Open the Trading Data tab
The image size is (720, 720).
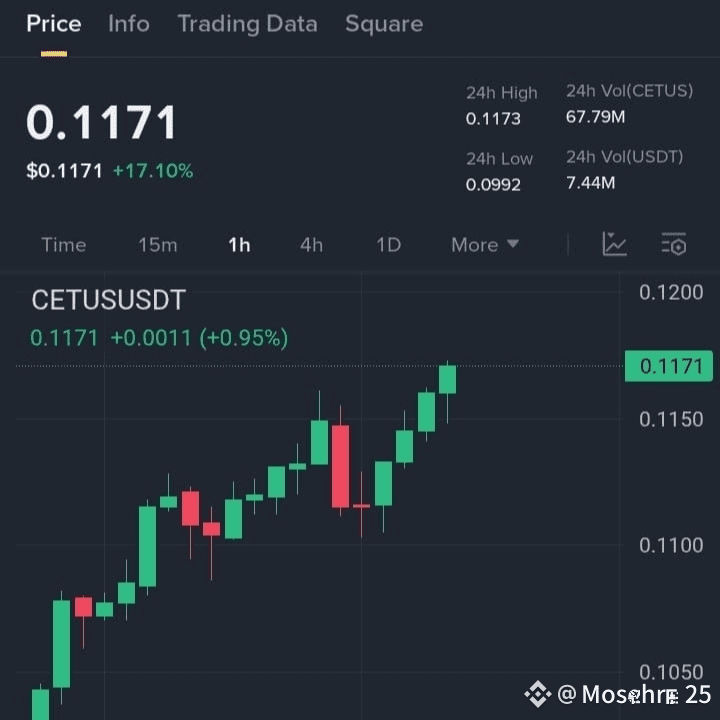tap(247, 24)
